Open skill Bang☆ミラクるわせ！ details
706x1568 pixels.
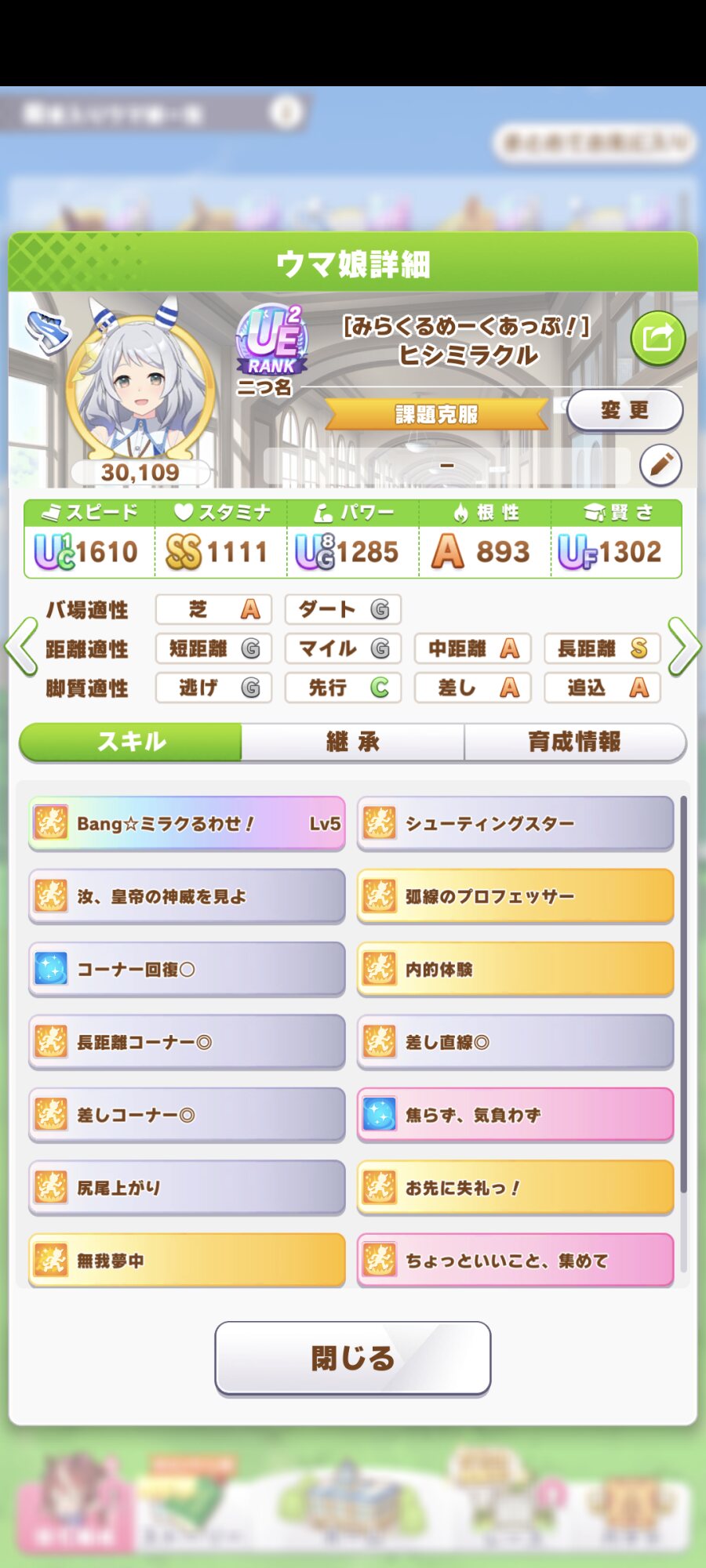click(x=187, y=823)
